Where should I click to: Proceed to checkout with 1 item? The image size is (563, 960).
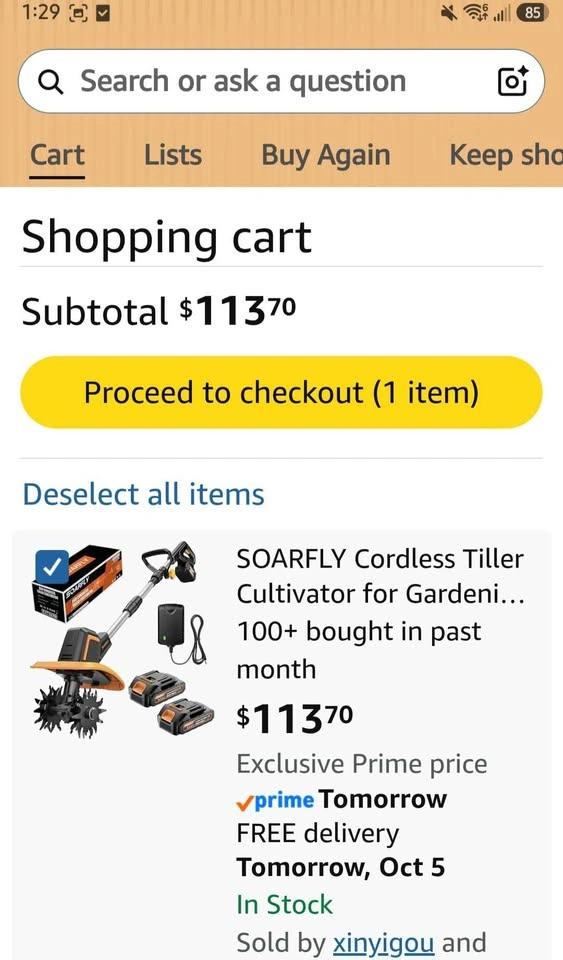point(282,392)
